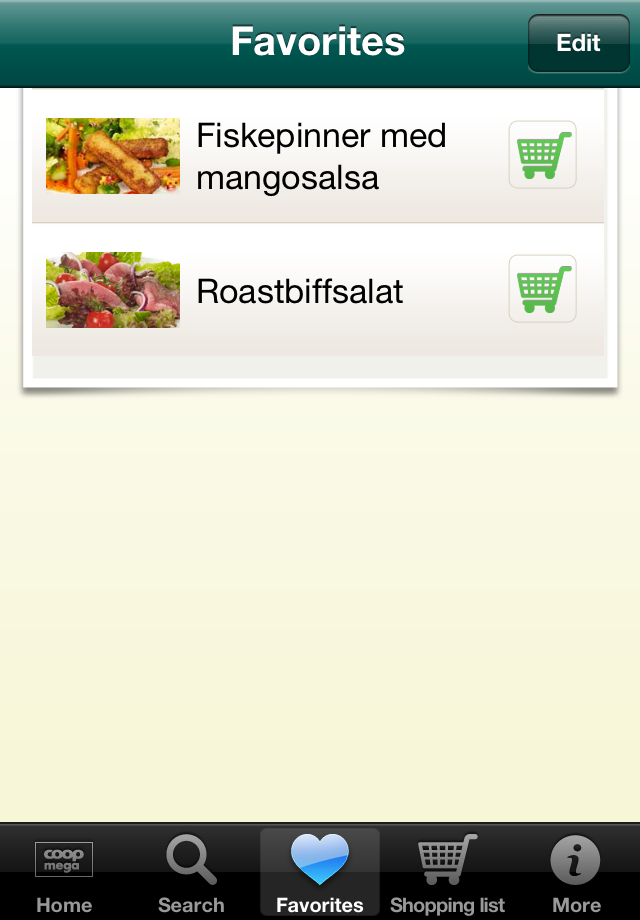The image size is (640, 920).
Task: Go to the Home tab
Action: (64, 875)
